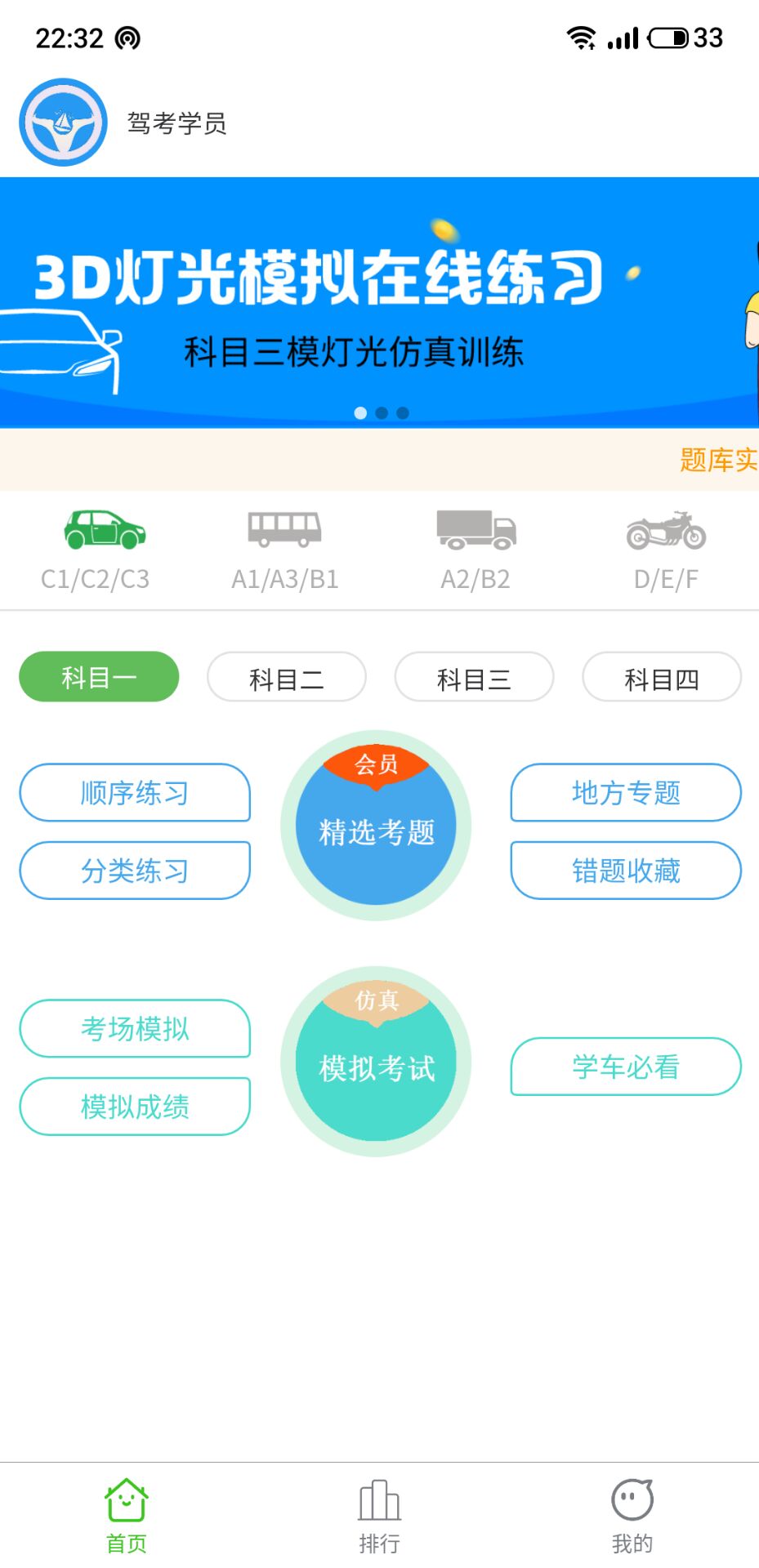Switch to A2/B2 truck license type
This screenshot has height=1568, width=759.
475,549
